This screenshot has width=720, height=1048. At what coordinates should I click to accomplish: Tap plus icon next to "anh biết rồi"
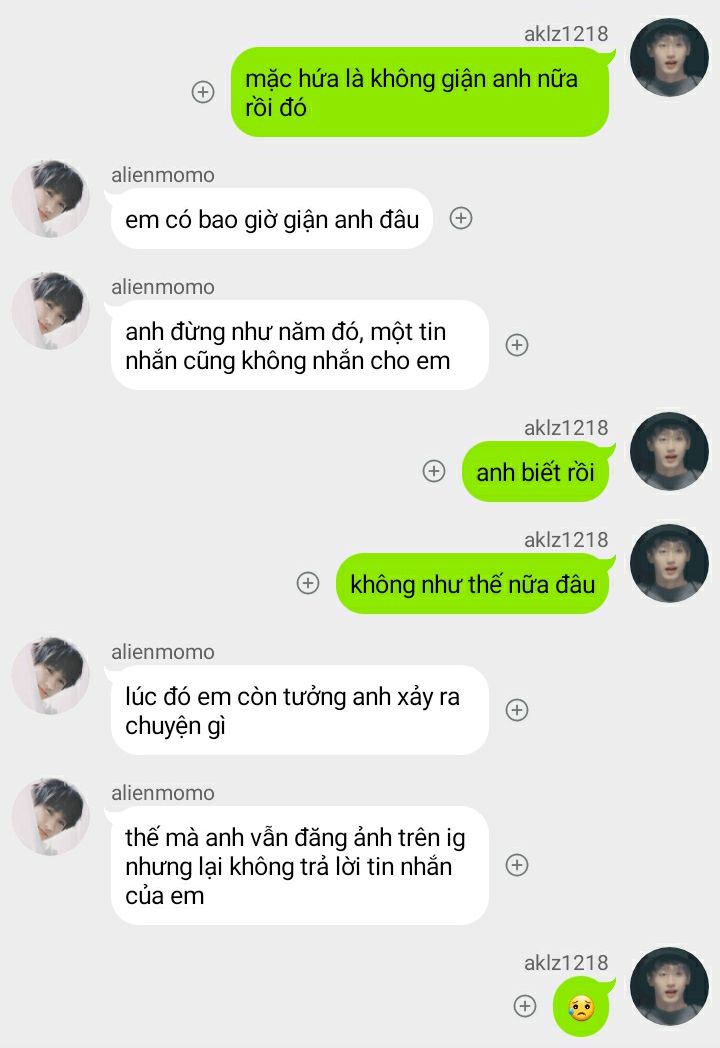pyautogui.click(x=434, y=471)
